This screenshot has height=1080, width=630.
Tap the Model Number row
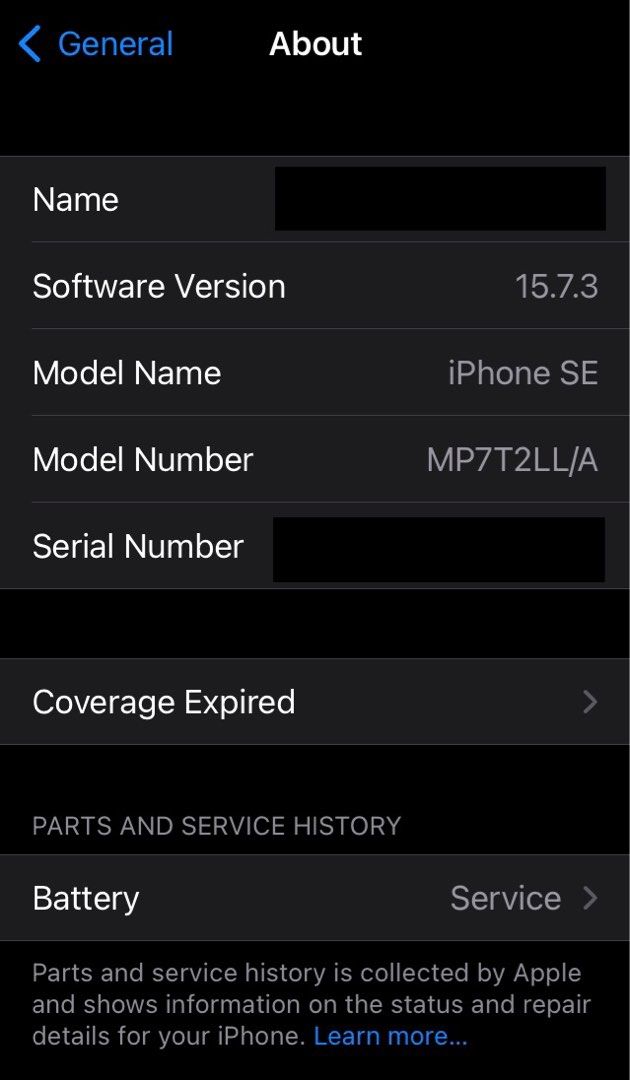click(x=315, y=459)
